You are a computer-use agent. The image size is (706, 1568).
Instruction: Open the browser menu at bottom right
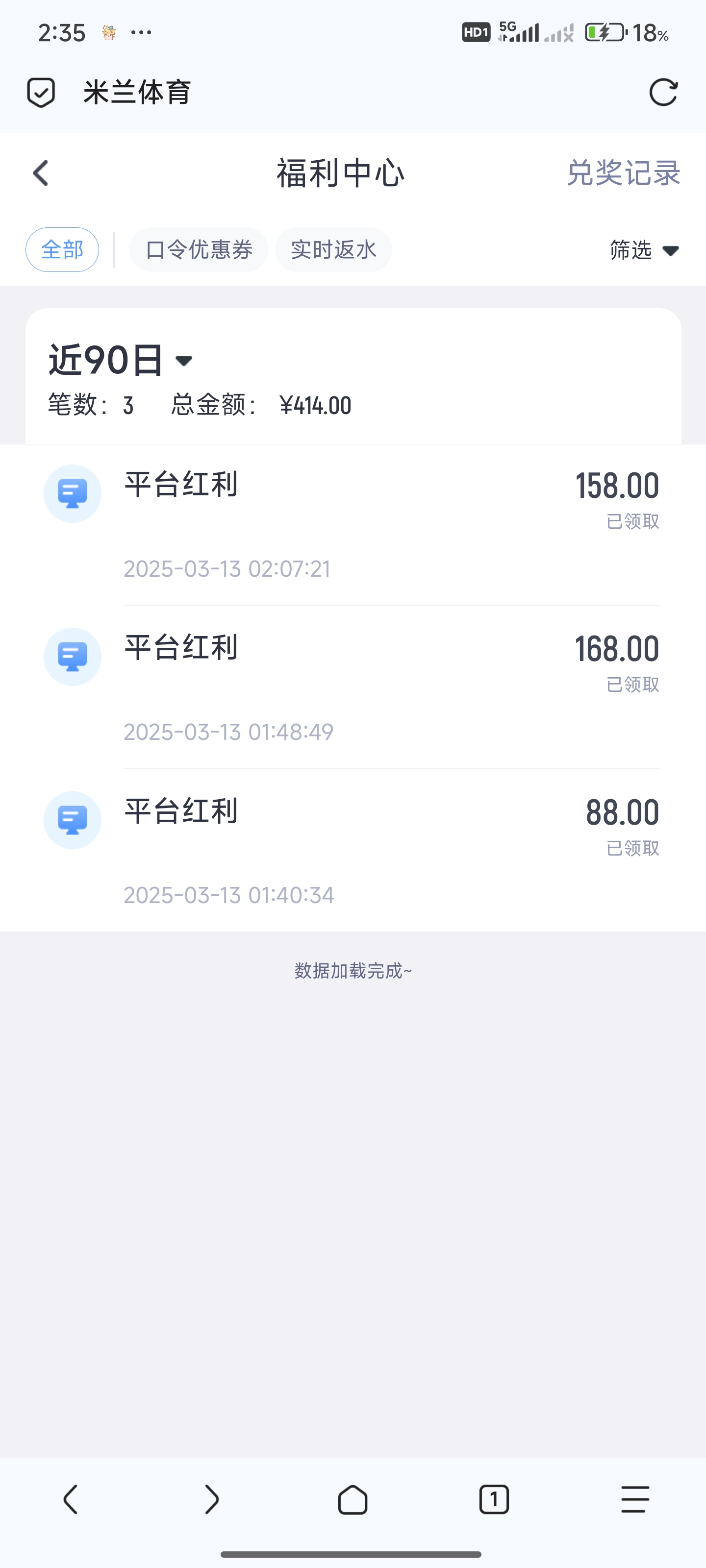point(634,1499)
